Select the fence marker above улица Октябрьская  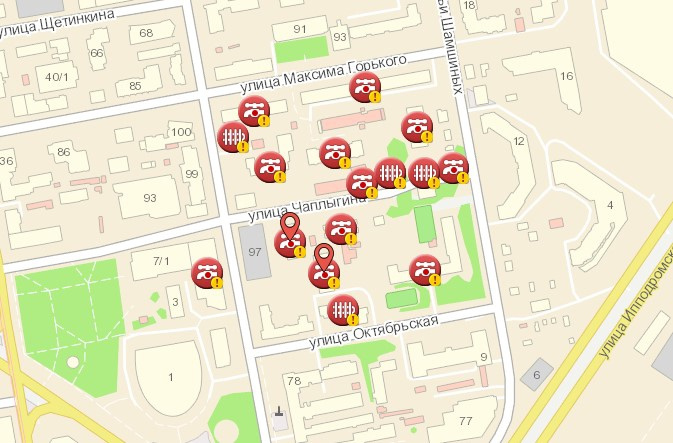pos(343,310)
